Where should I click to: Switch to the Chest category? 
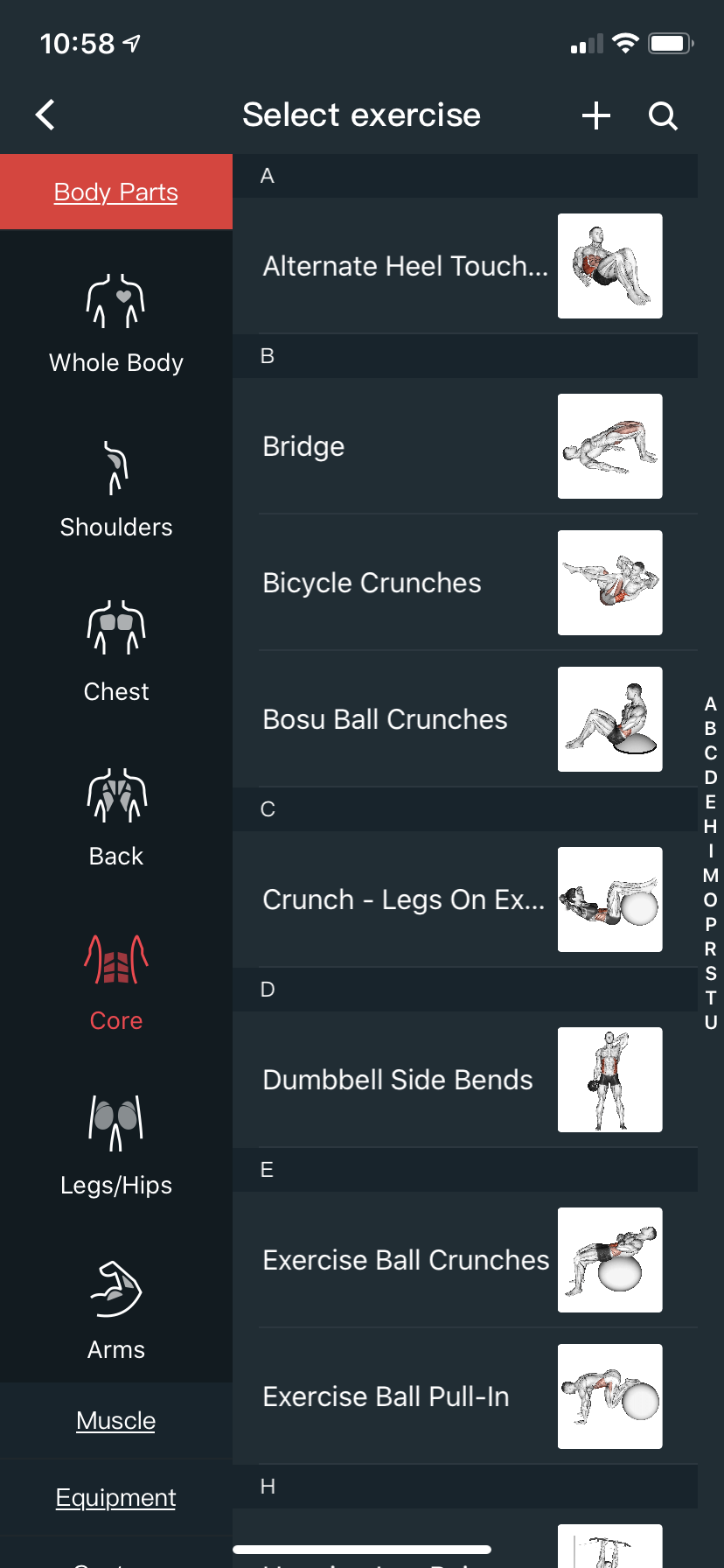pos(116,653)
